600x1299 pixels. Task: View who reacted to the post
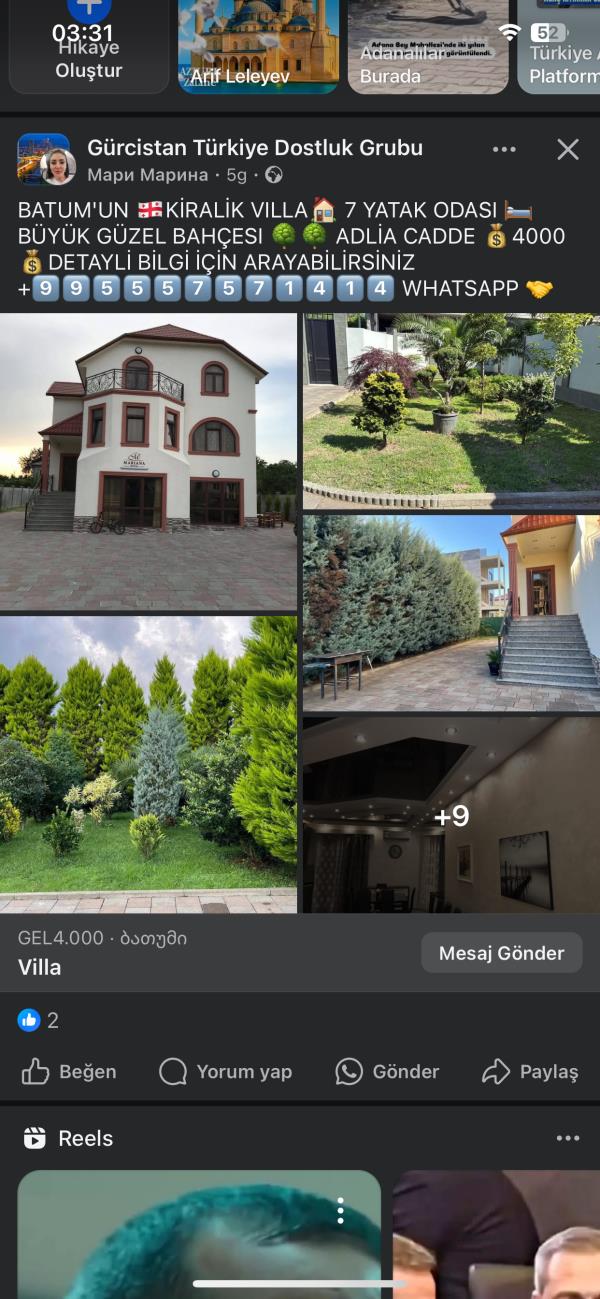coord(39,1020)
